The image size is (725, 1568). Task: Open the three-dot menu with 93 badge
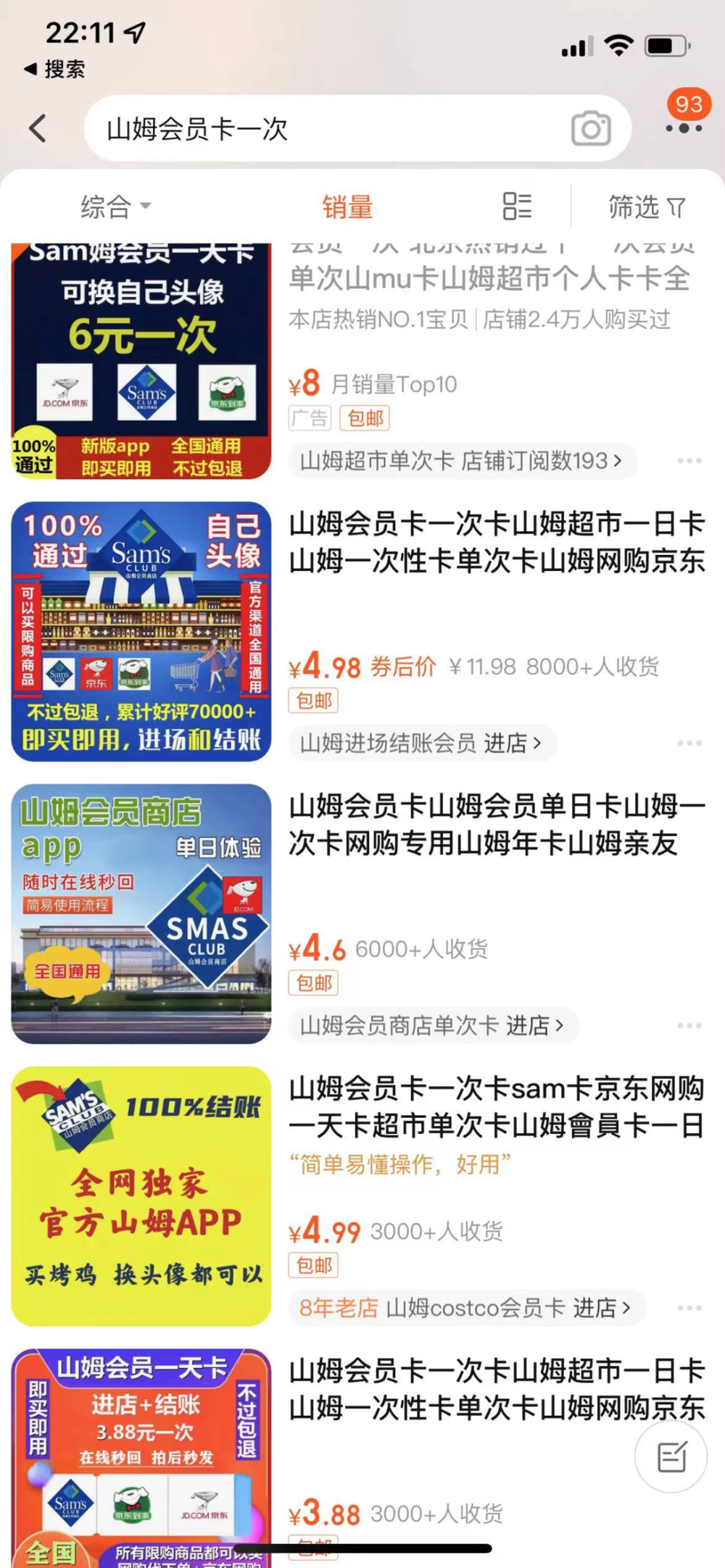[684, 128]
